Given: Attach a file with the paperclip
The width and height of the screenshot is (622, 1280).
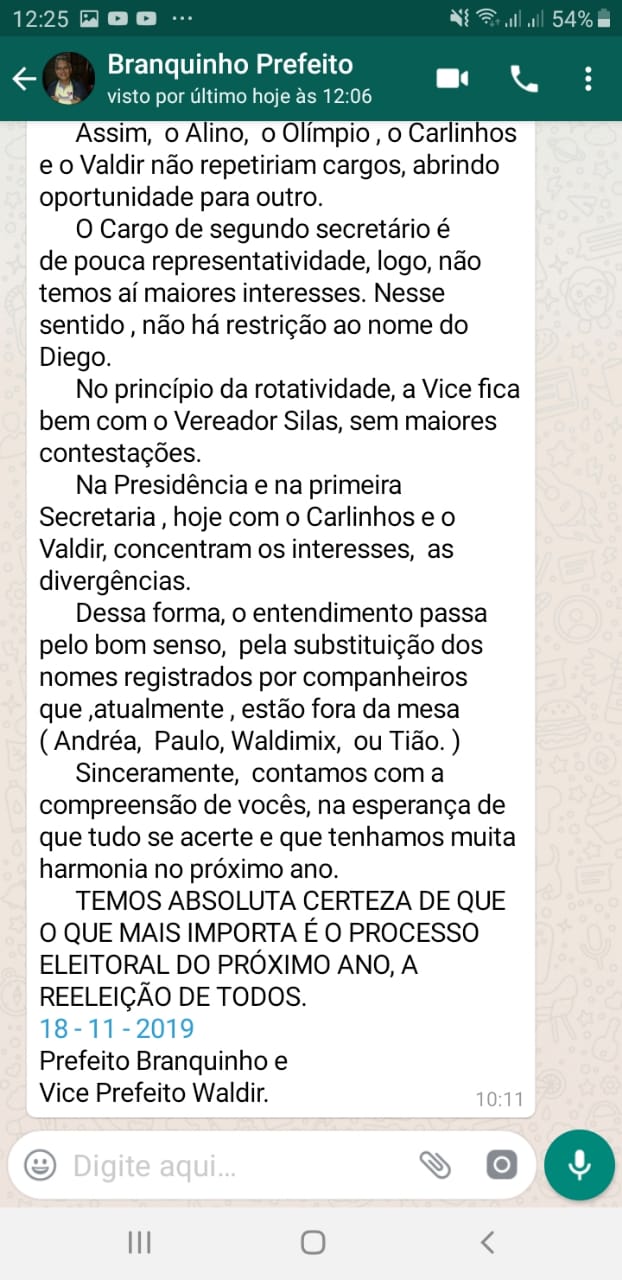Looking at the screenshot, I should (x=434, y=1165).
